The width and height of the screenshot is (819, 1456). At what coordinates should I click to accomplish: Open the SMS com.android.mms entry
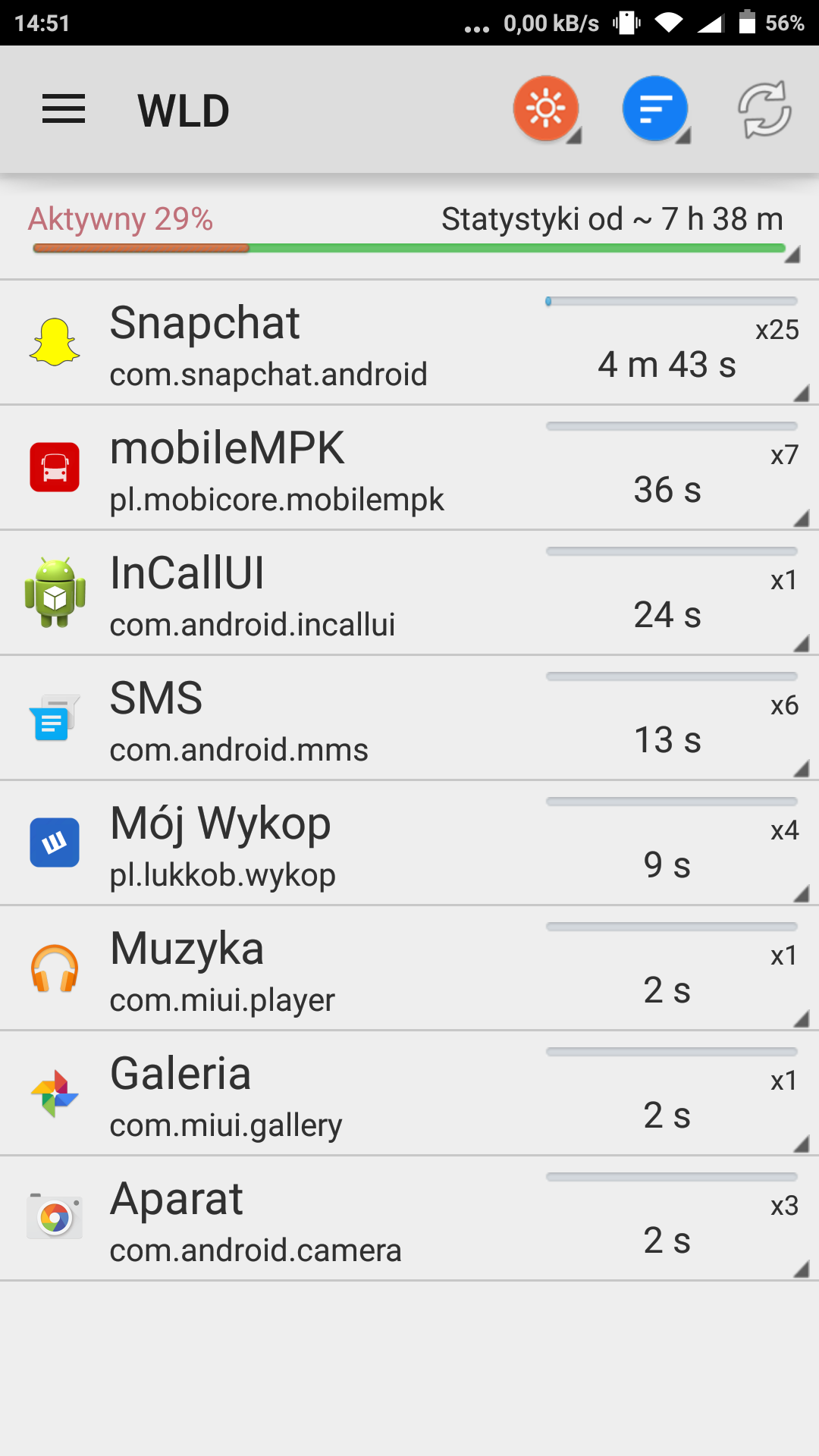[409, 718]
